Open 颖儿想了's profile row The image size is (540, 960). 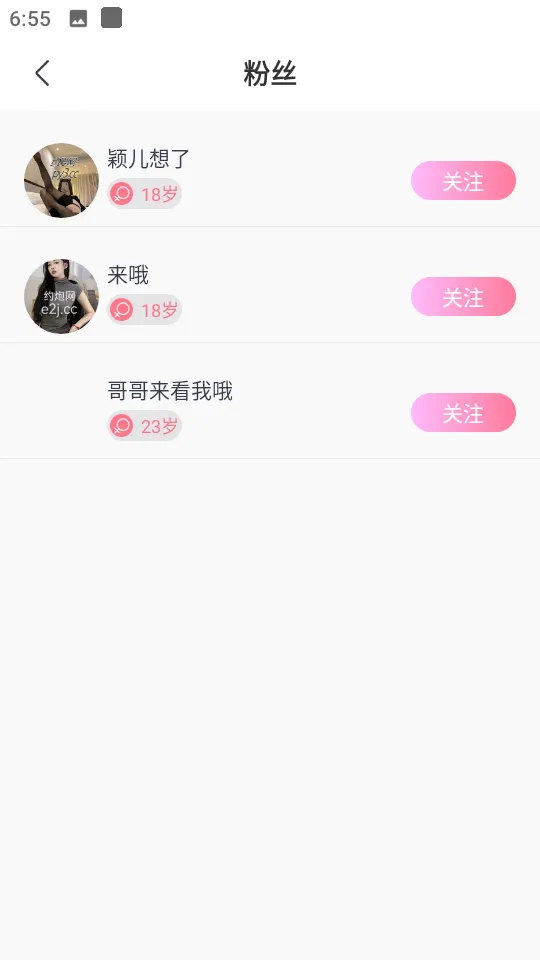click(x=270, y=181)
